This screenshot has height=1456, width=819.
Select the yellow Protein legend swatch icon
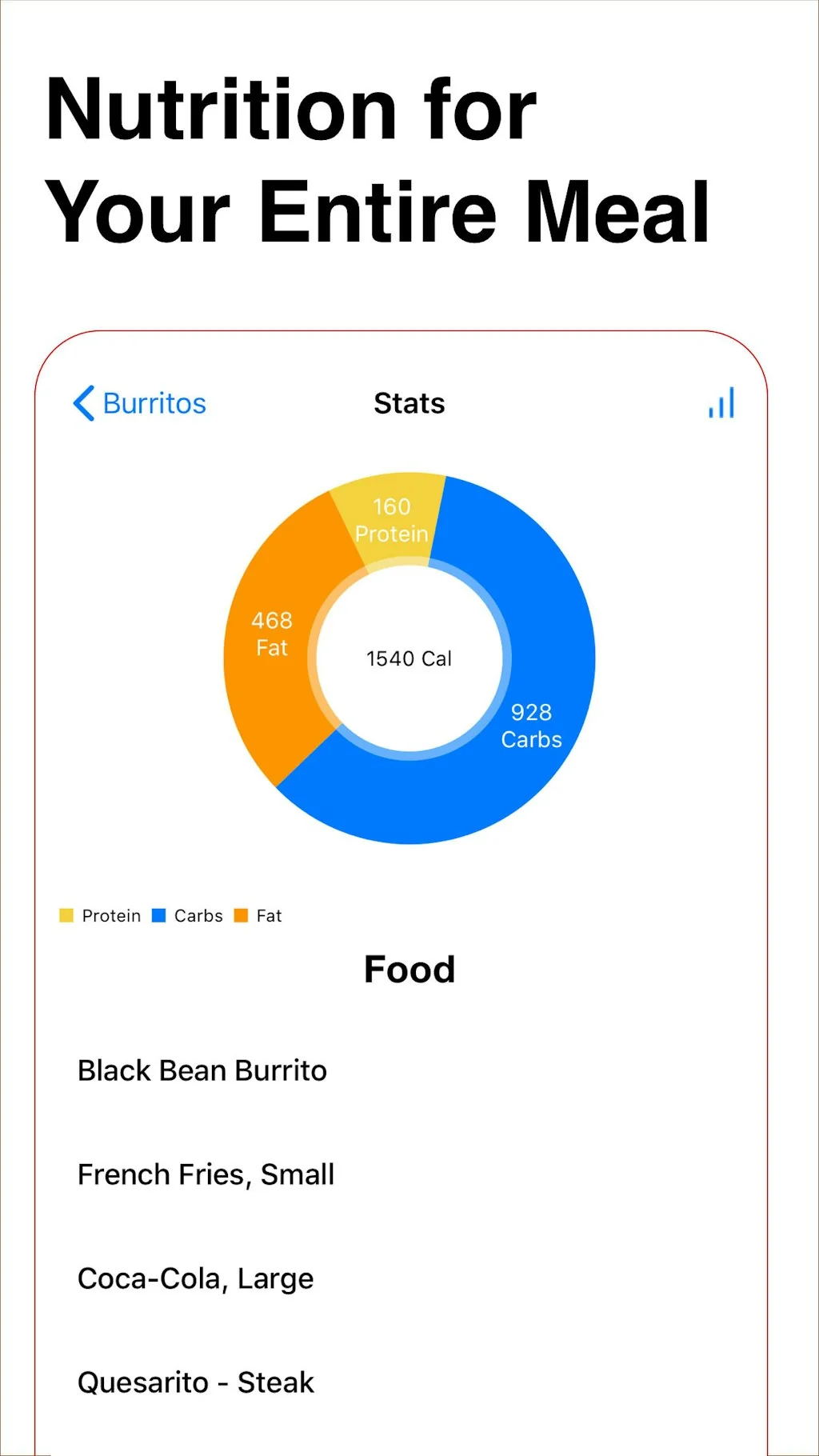coord(67,914)
